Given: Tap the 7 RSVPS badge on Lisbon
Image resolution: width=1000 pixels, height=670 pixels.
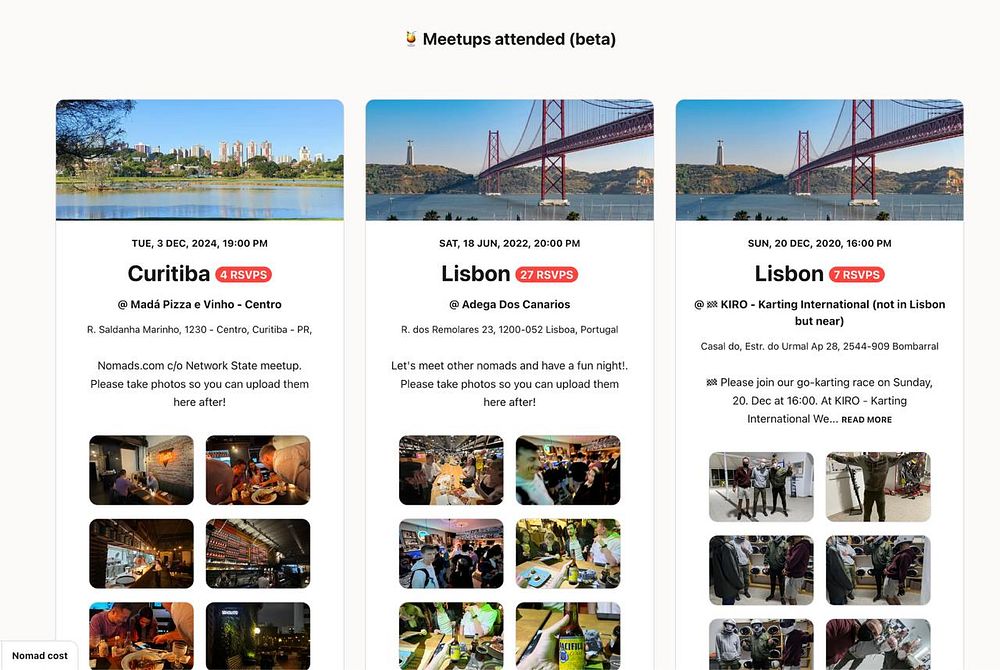Looking at the screenshot, I should (857, 275).
